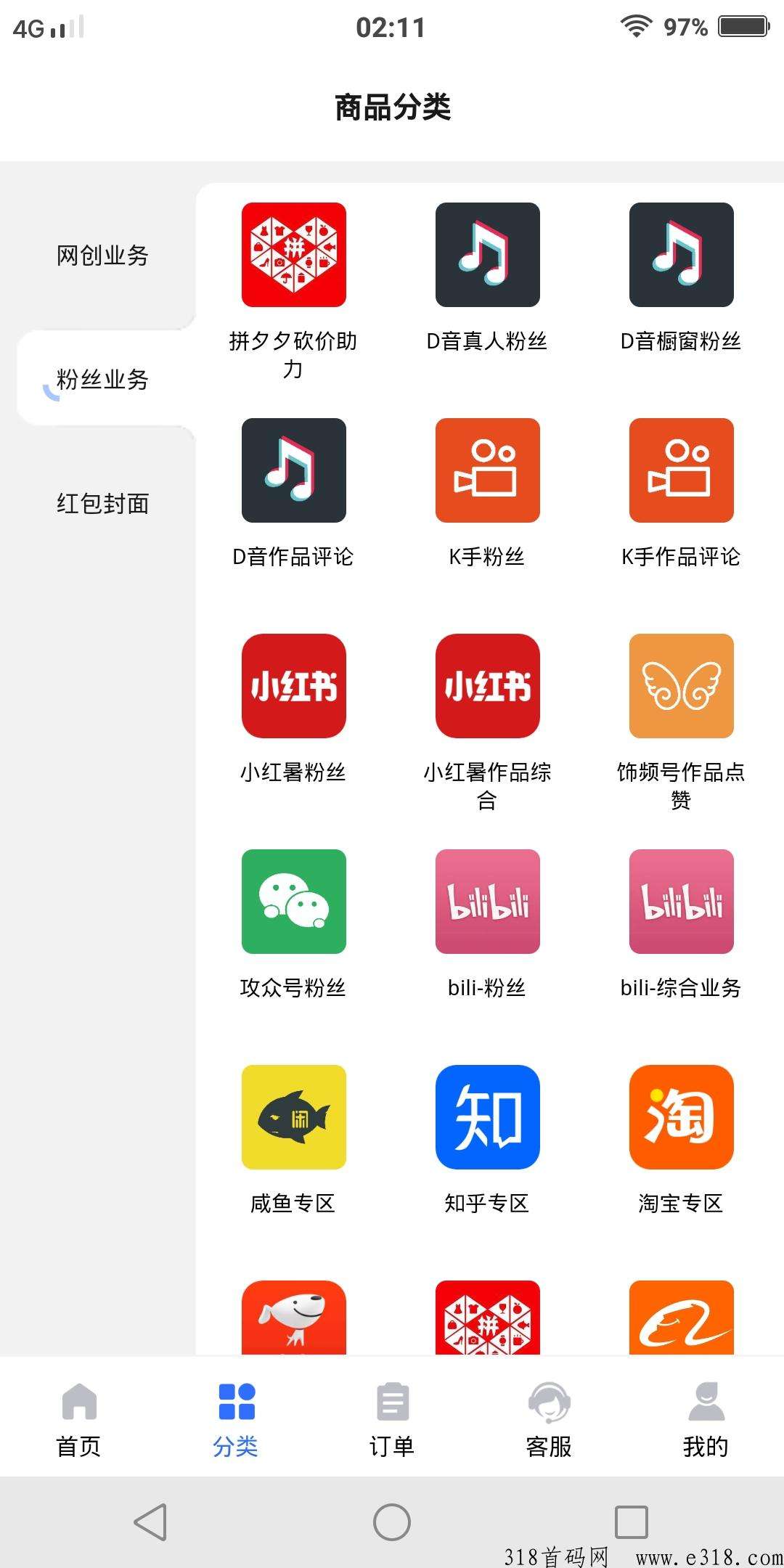784x1568 pixels.
Task: Open 小红暑粉丝
Action: 293,709
